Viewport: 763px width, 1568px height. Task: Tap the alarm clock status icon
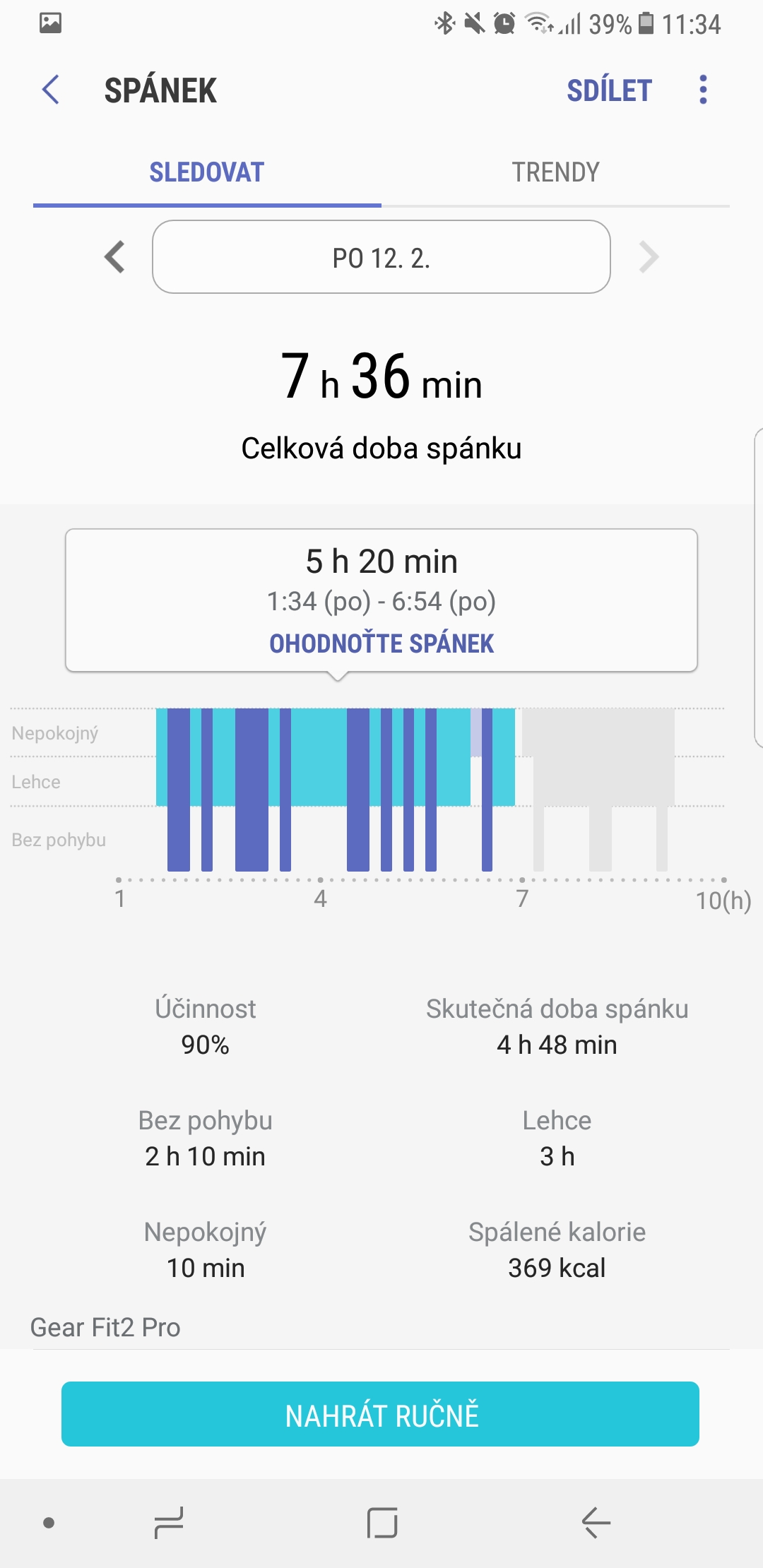click(x=503, y=23)
